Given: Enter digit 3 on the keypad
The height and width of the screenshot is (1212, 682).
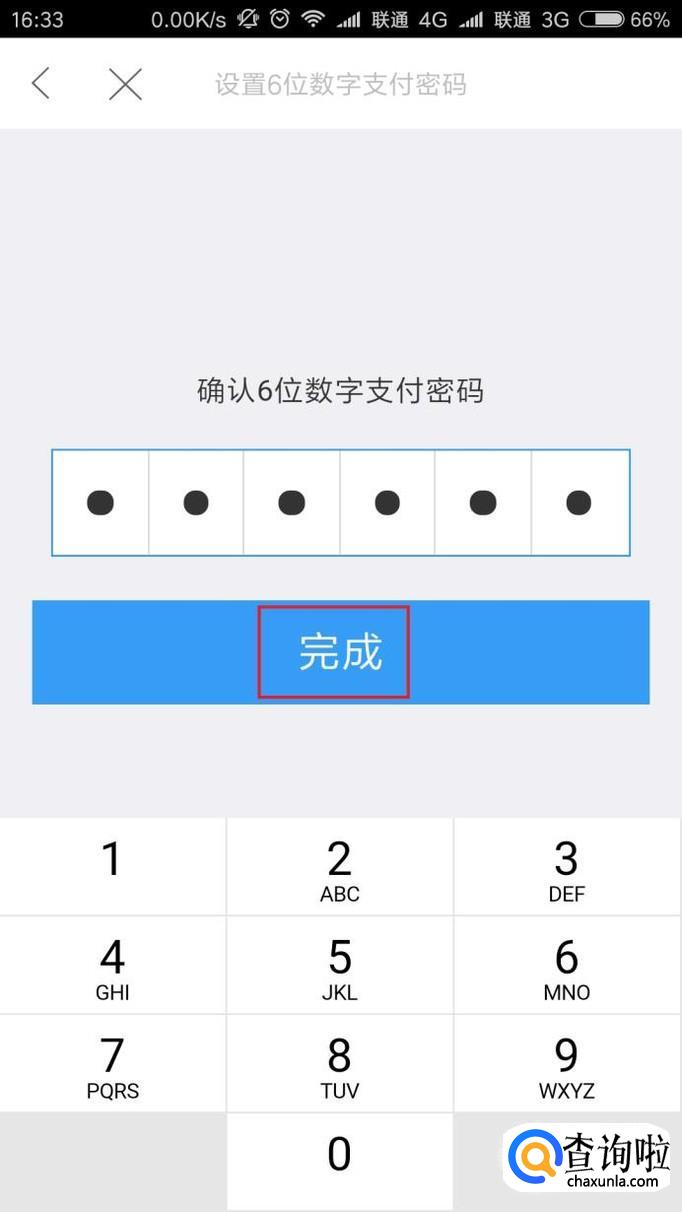Looking at the screenshot, I should [x=567, y=866].
